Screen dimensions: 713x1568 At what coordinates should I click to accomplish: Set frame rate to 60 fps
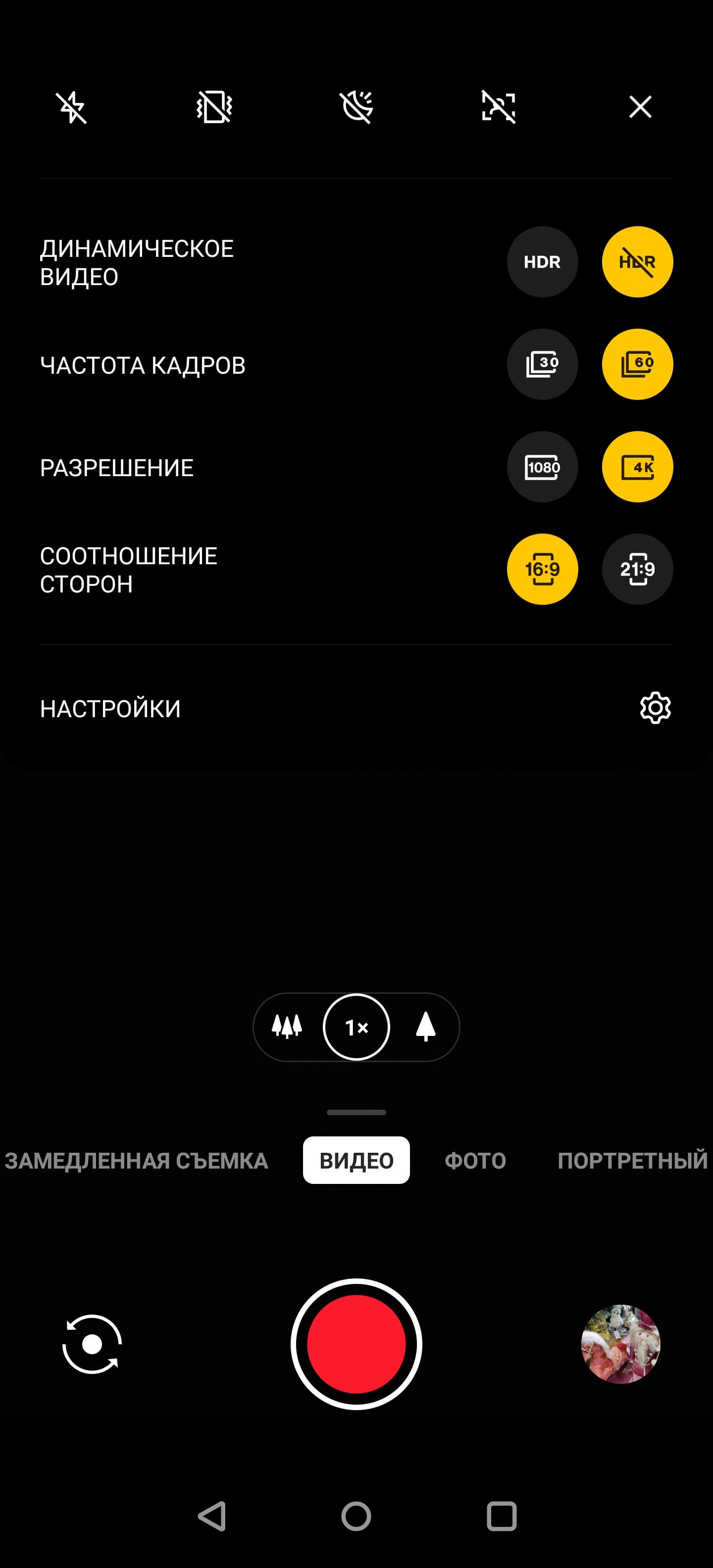[x=637, y=364]
